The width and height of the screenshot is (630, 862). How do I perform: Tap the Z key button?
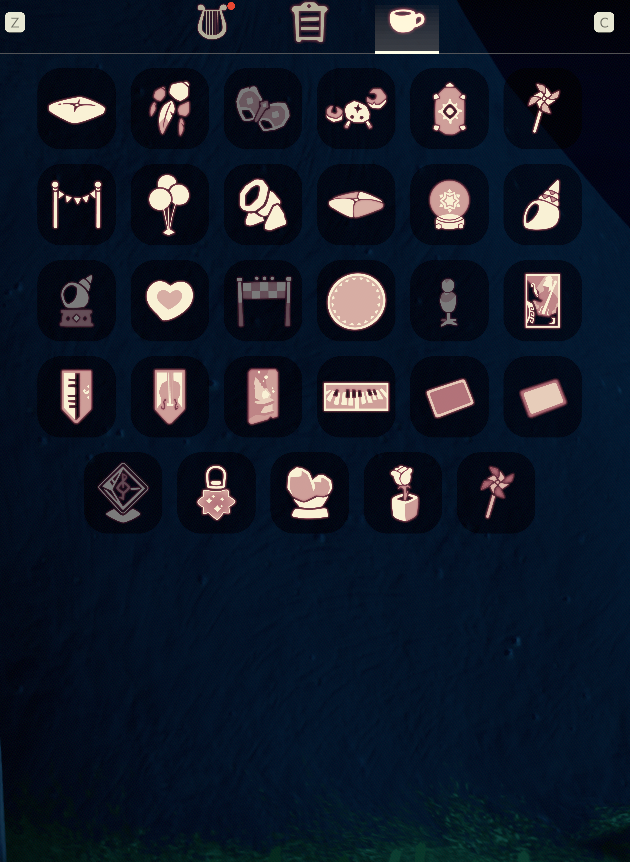click(15, 23)
